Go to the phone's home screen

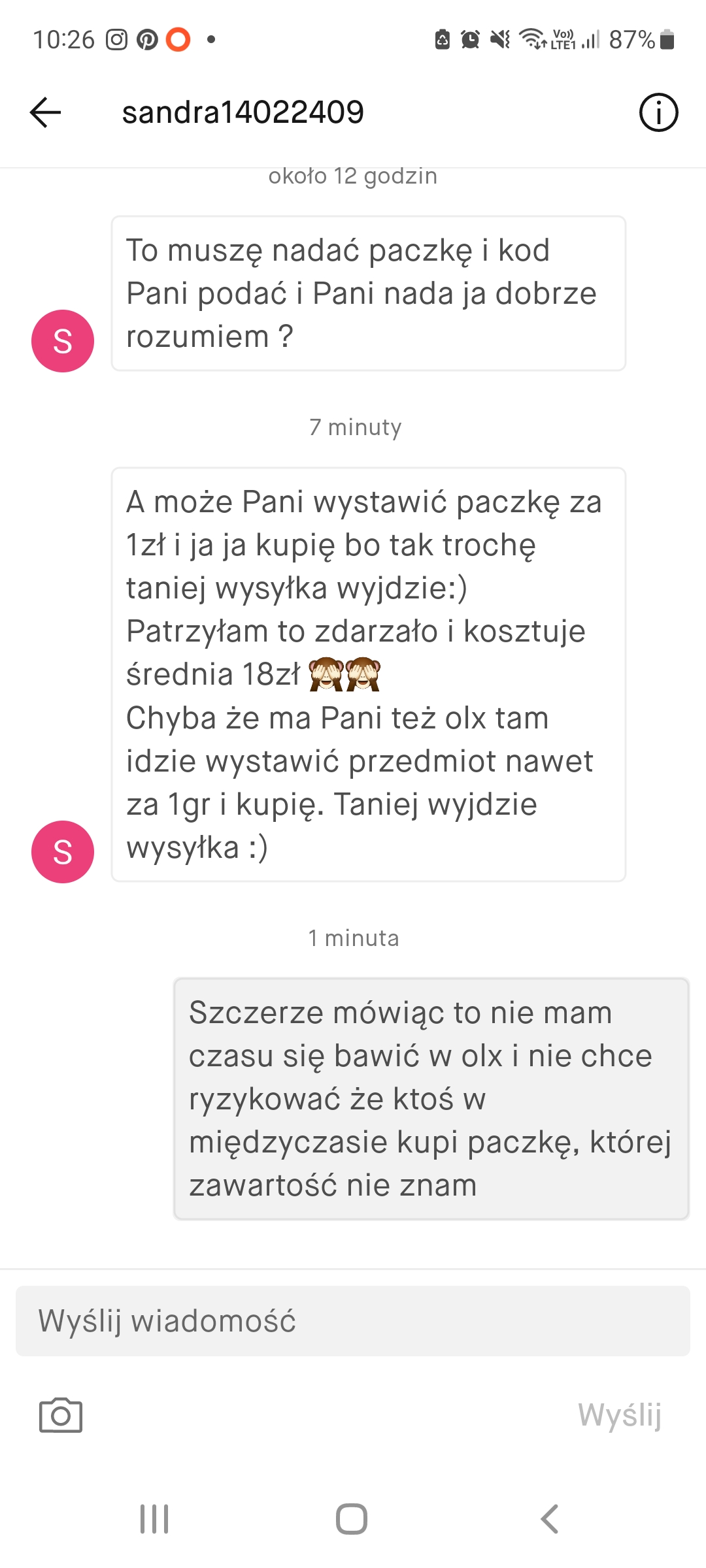pos(352,1519)
